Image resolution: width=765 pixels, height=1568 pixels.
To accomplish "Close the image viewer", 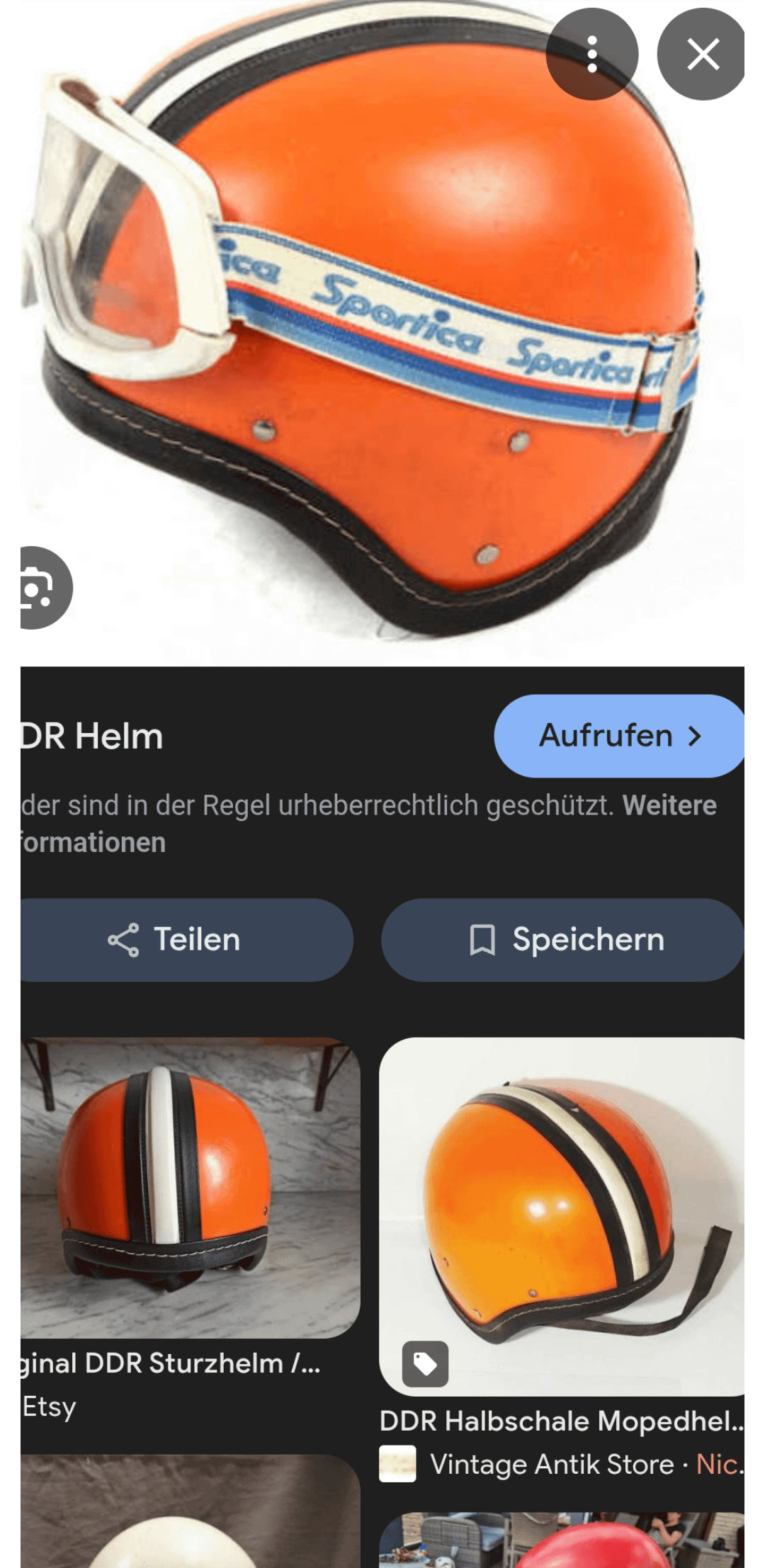I will pos(702,55).
